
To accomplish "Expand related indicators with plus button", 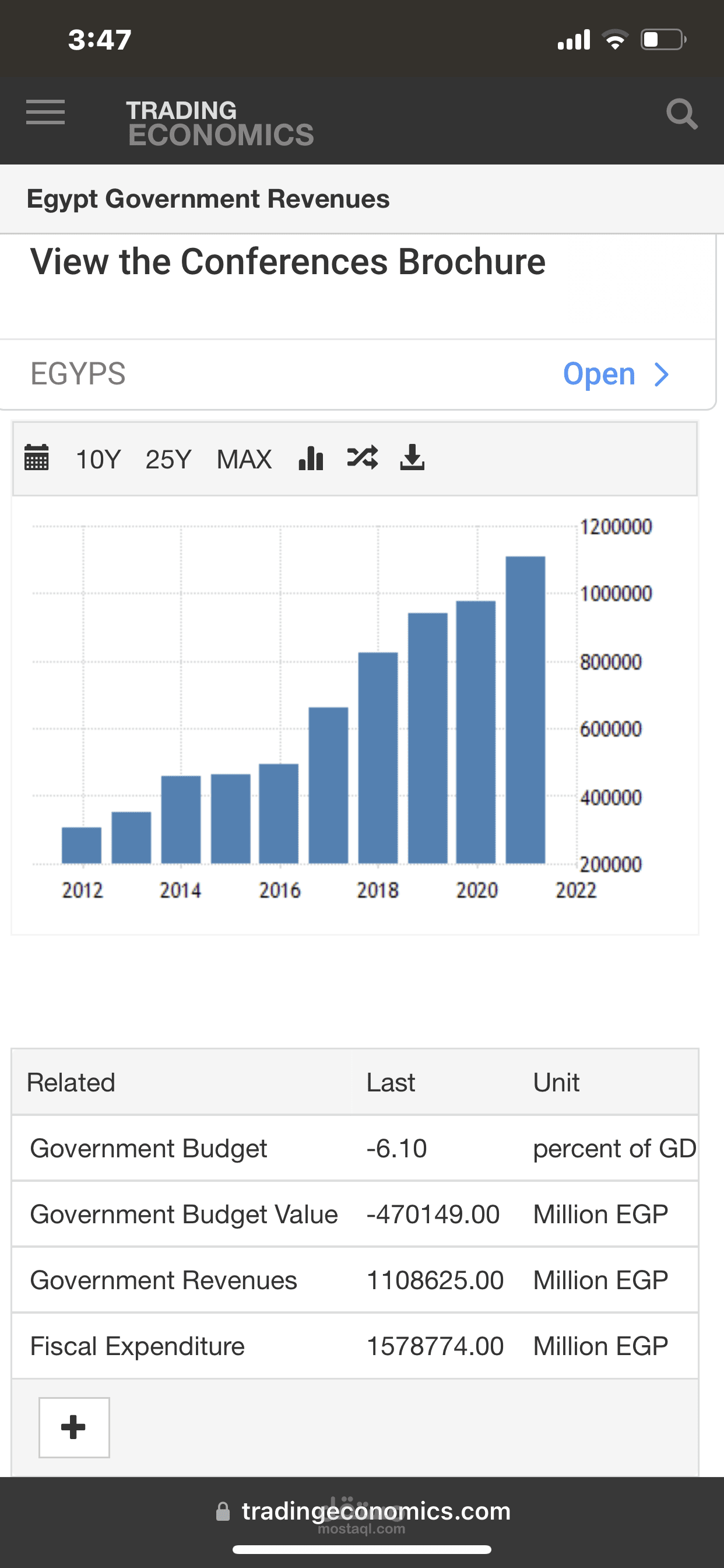I will 74,1427.
